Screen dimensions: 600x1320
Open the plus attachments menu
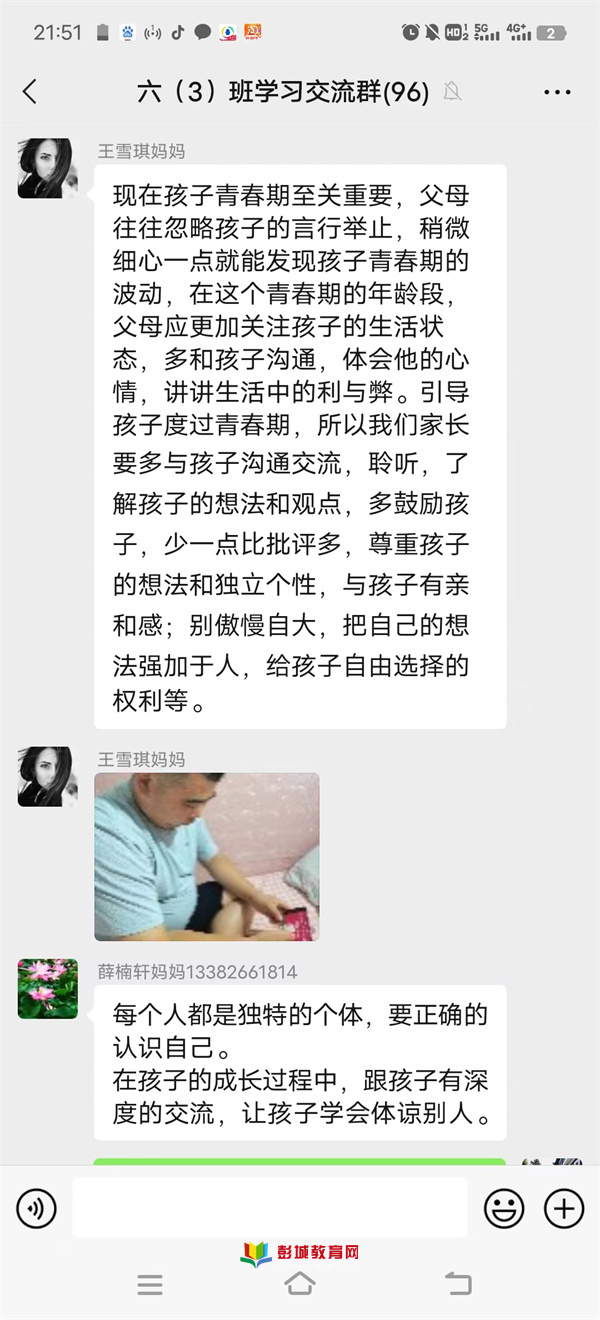(563, 1209)
